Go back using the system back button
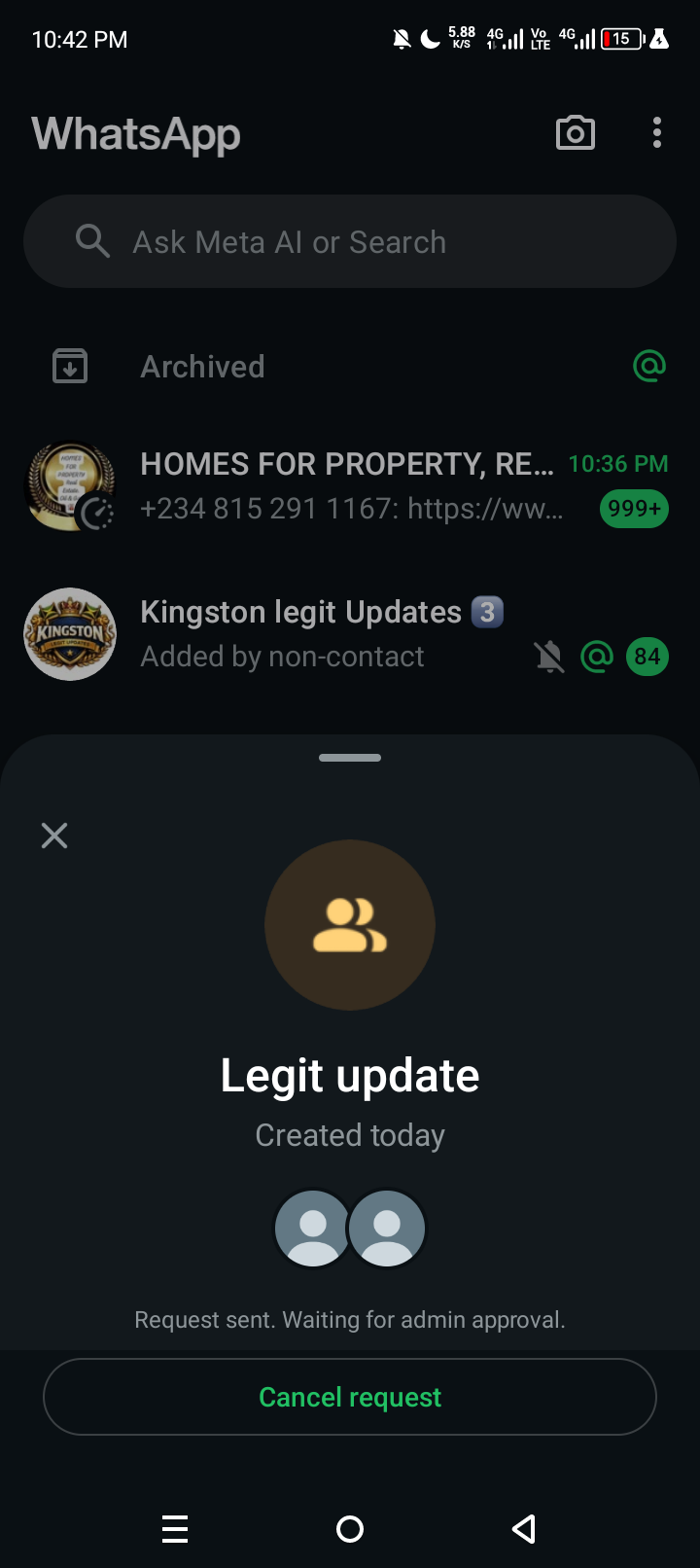 (524, 1529)
